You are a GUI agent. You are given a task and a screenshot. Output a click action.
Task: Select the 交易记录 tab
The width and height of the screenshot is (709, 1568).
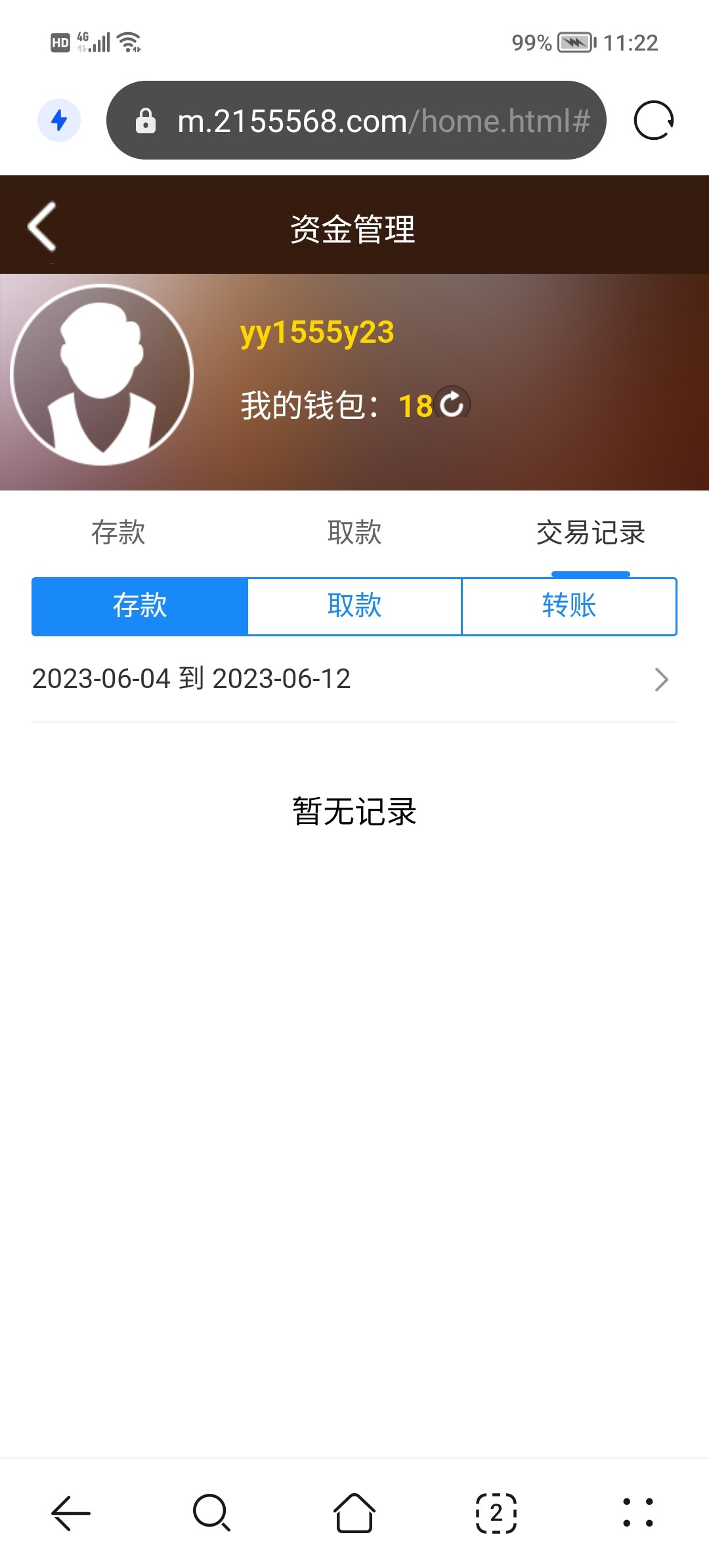pyautogui.click(x=590, y=533)
